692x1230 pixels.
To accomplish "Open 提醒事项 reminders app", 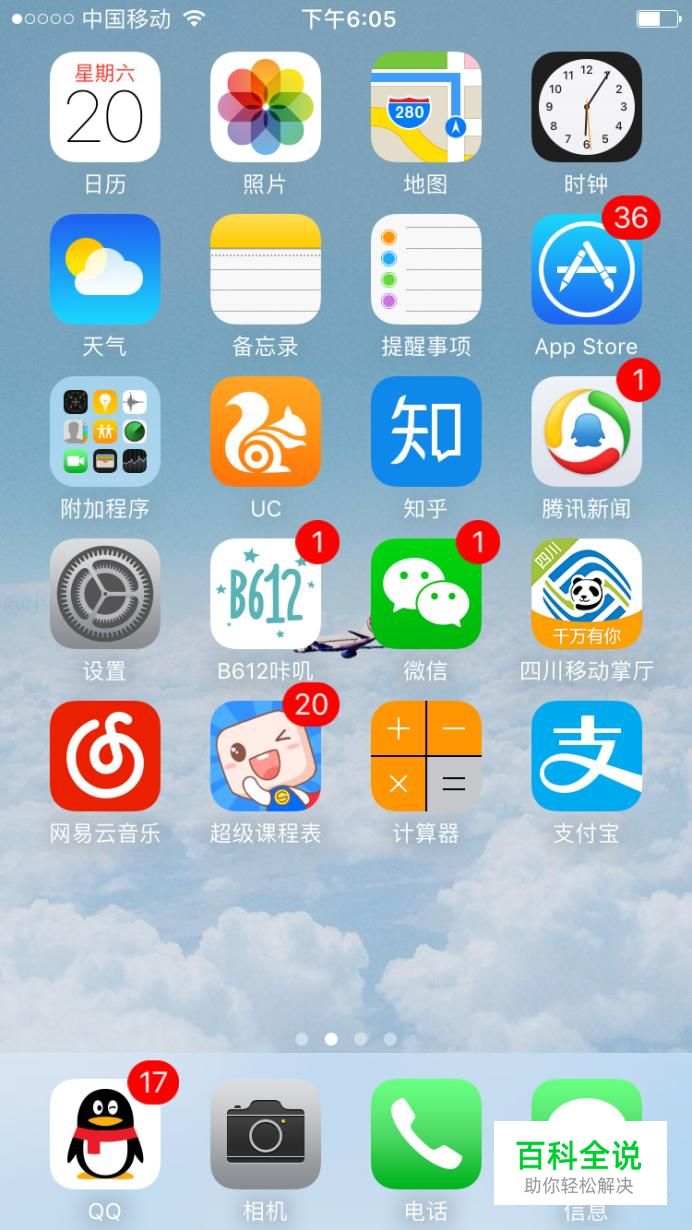I will [x=426, y=269].
